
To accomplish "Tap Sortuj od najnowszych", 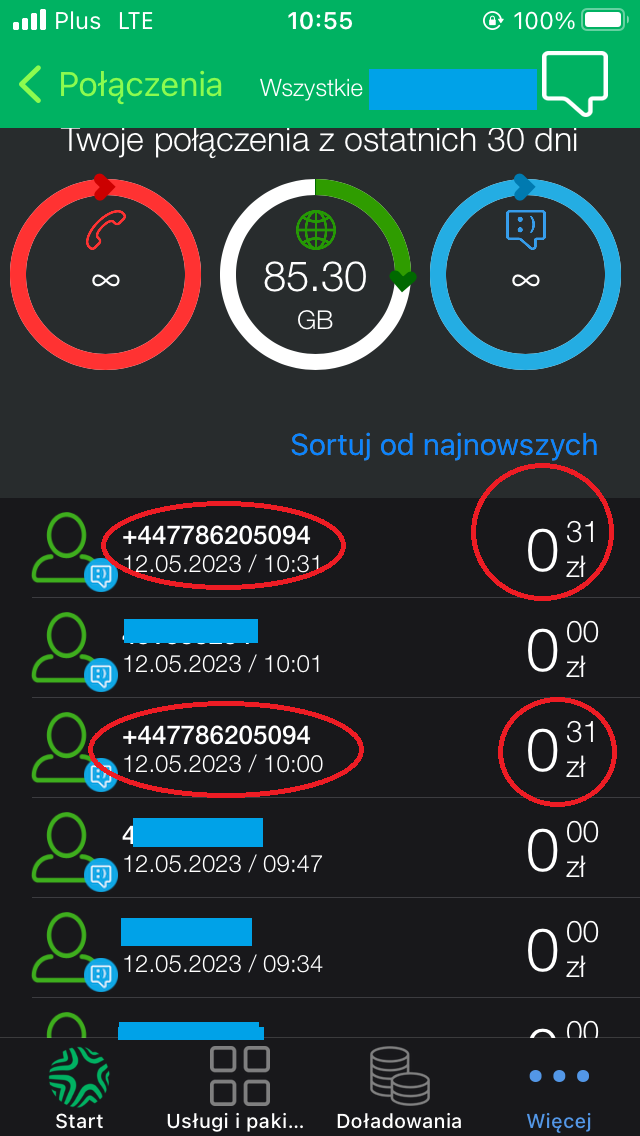I will (443, 444).
